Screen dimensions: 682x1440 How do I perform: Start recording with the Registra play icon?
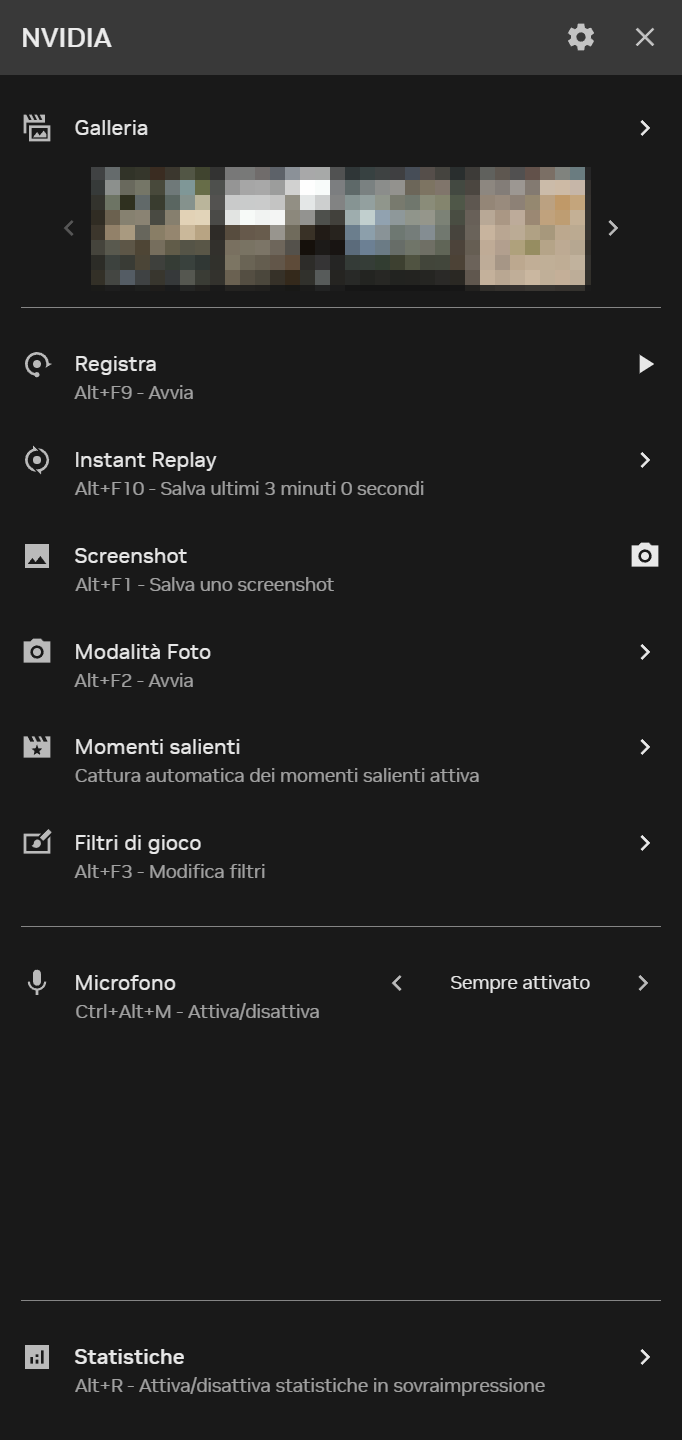[x=646, y=364]
